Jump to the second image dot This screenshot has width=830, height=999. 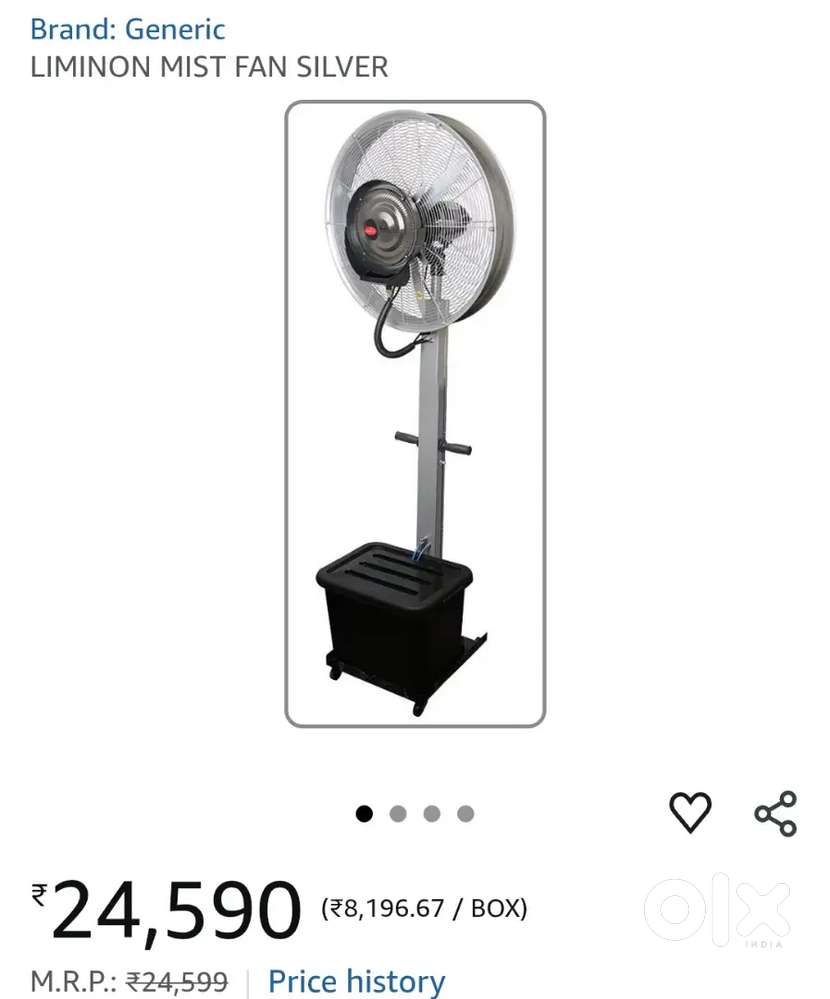click(x=398, y=814)
